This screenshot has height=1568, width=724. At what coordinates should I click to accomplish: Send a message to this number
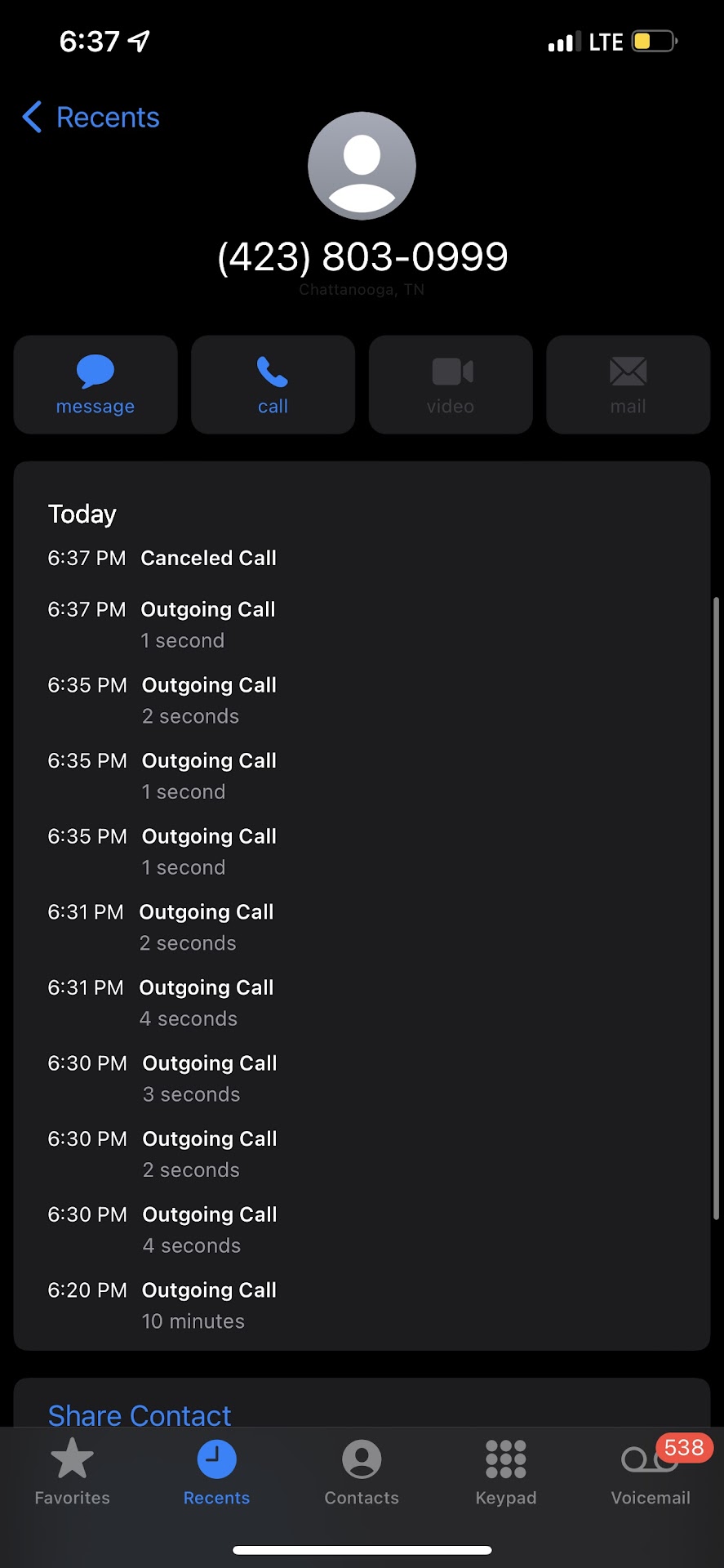pyautogui.click(x=95, y=385)
